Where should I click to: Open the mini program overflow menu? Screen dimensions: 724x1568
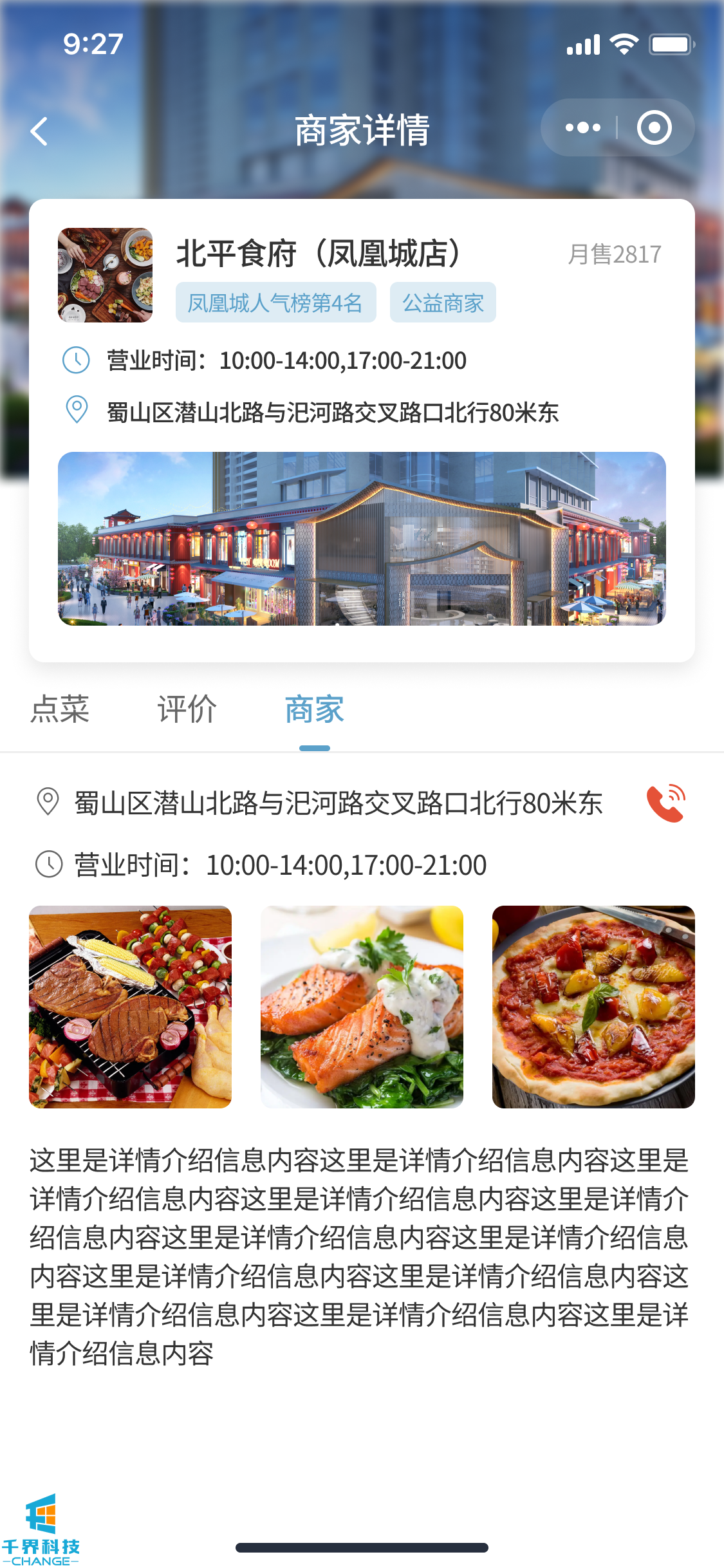582,127
